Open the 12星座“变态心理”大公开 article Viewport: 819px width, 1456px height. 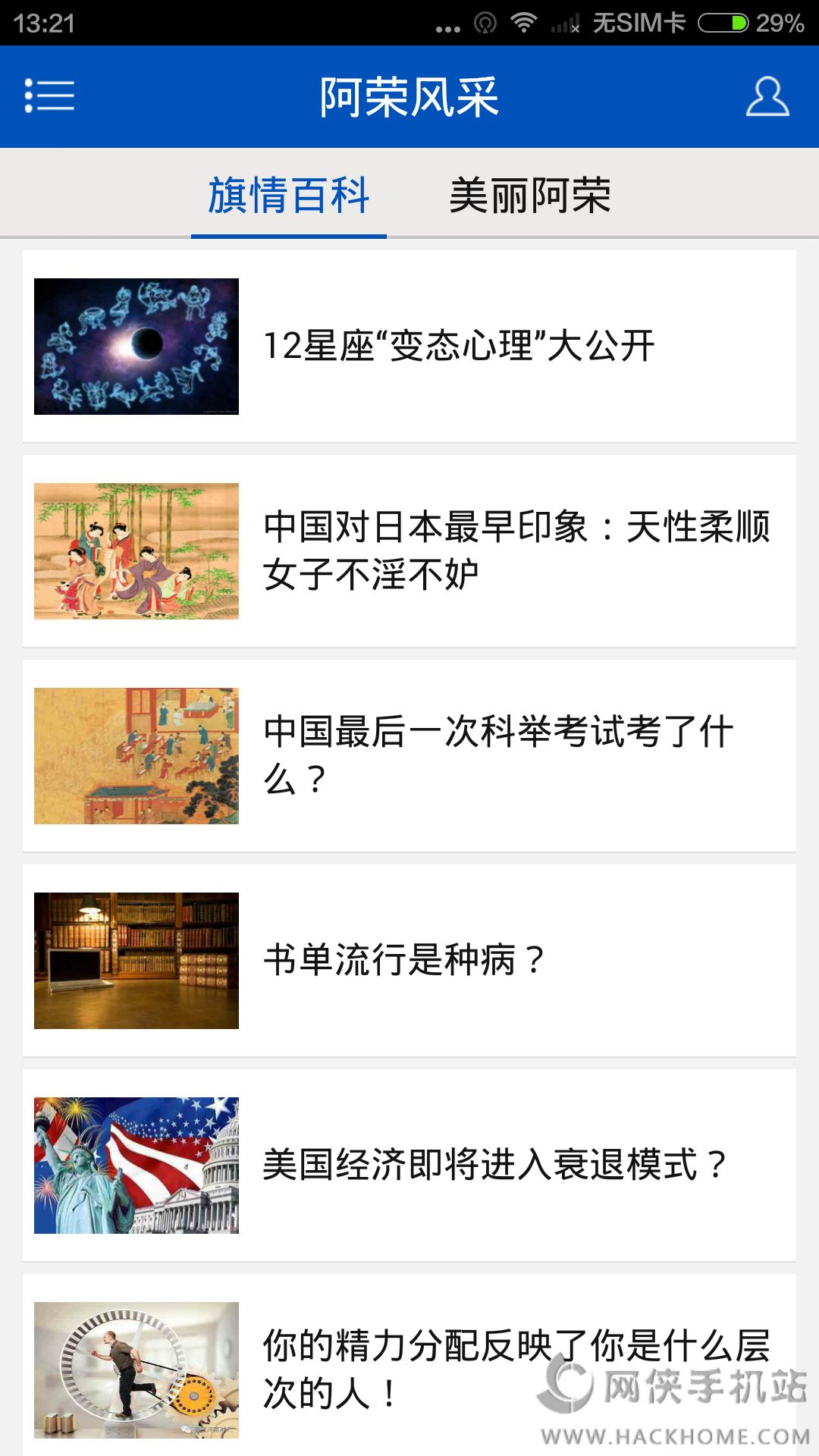click(409, 347)
